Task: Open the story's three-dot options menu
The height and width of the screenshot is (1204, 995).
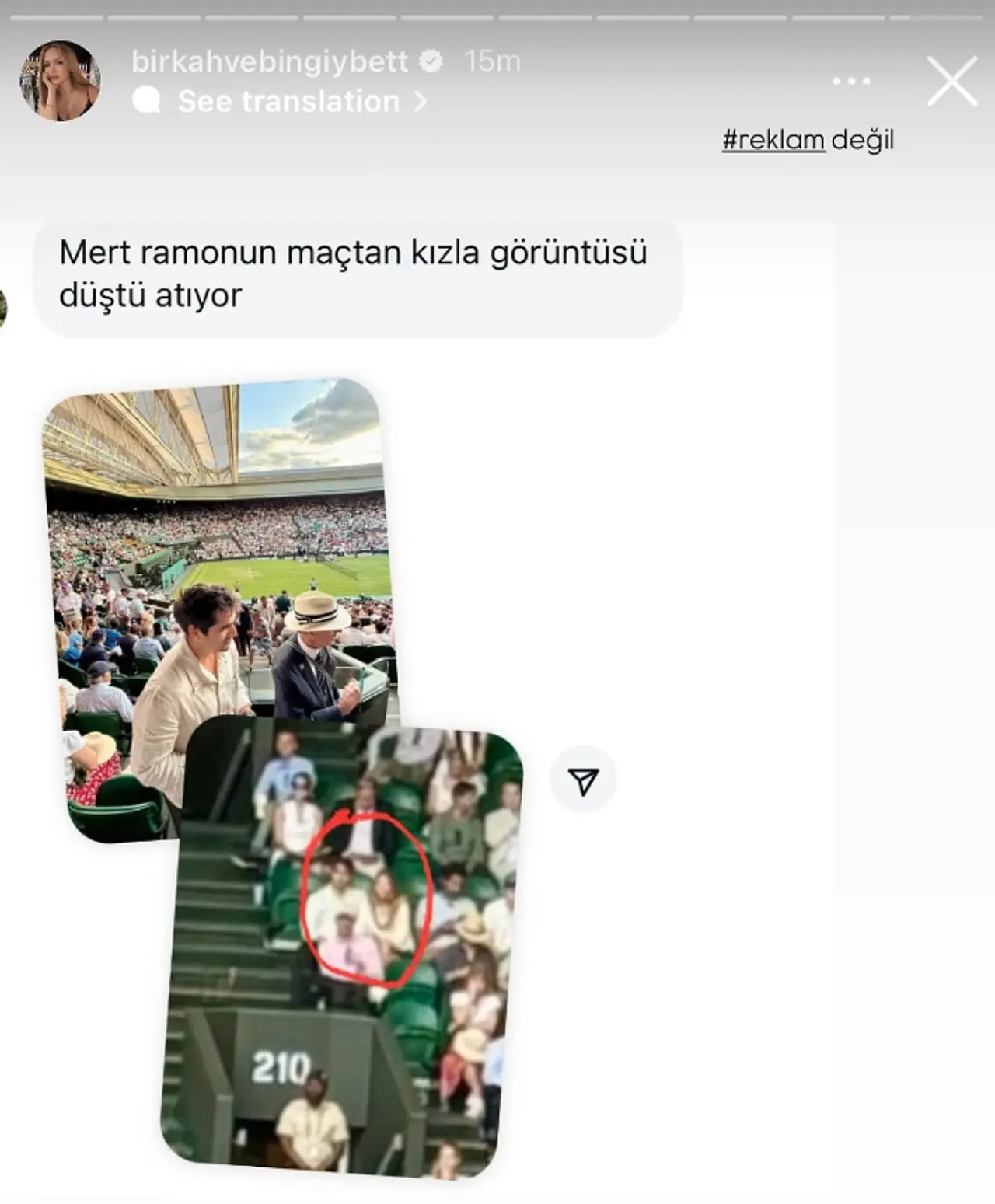Action: click(851, 81)
